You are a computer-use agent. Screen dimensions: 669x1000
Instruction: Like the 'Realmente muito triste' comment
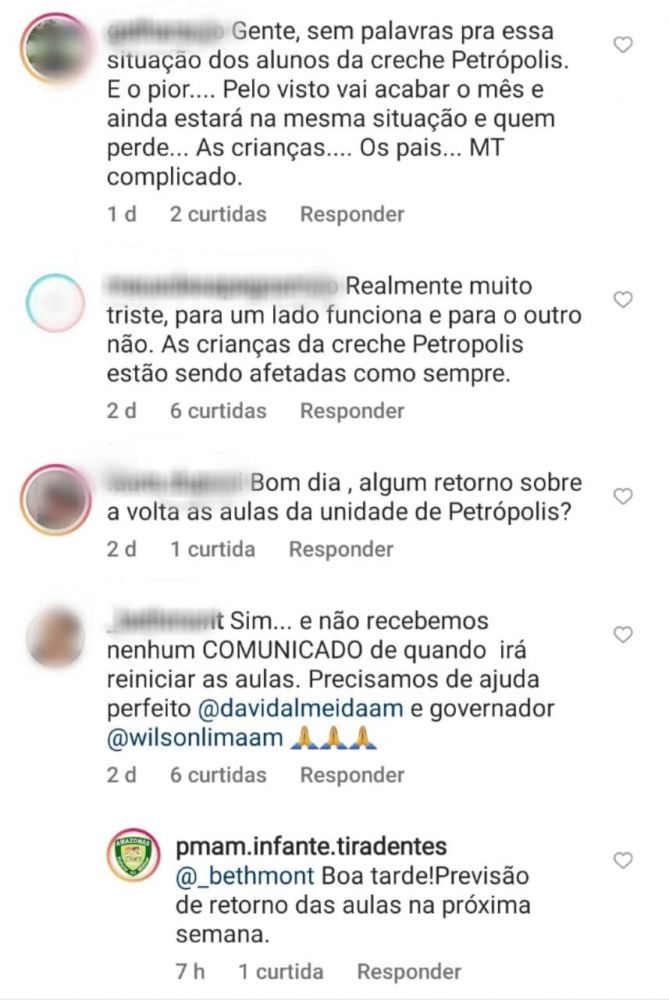(622, 299)
